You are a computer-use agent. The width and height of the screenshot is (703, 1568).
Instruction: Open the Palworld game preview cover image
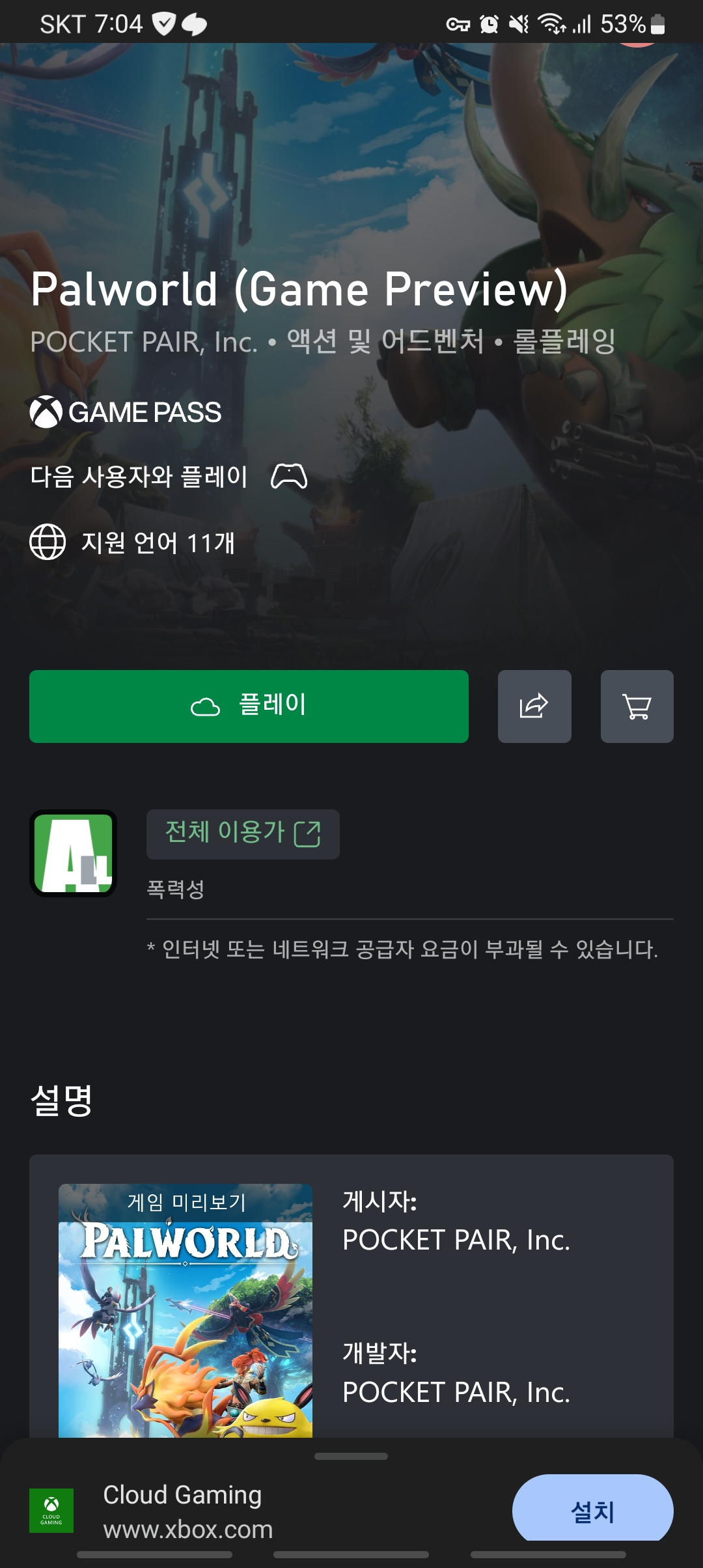point(185,1309)
